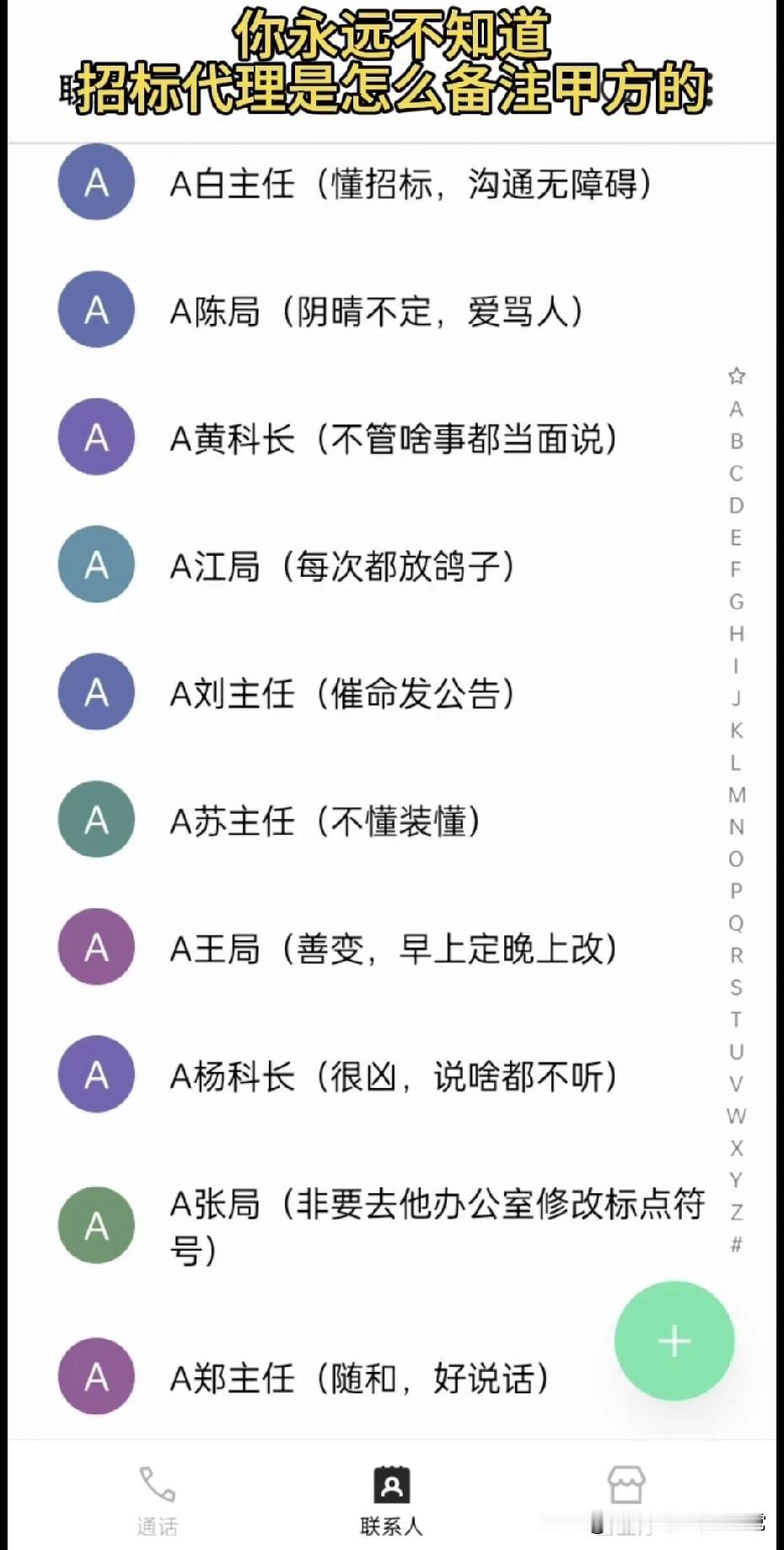Tap A郑主任's avatar circle

tap(96, 1377)
